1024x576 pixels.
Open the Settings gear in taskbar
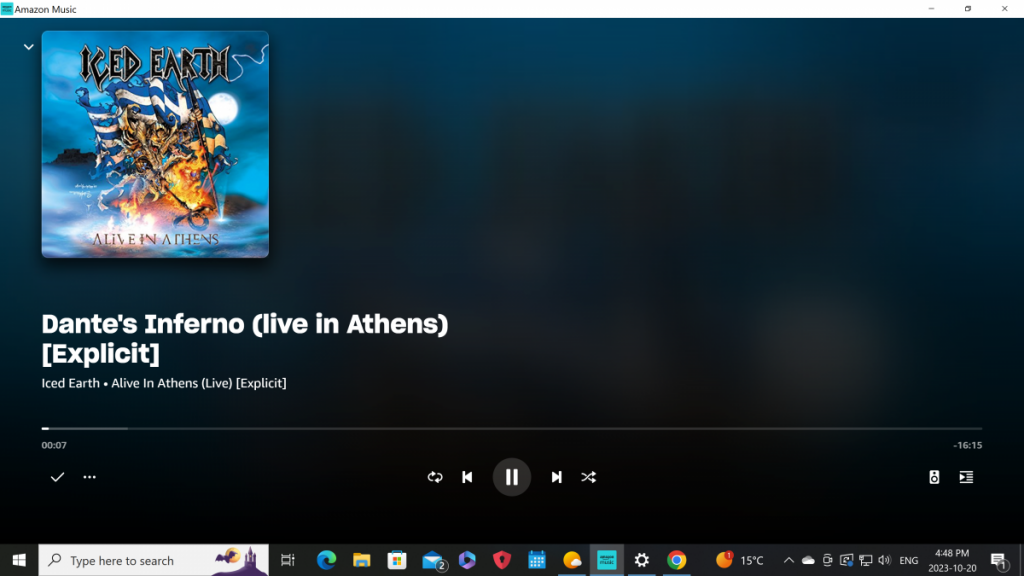click(642, 560)
